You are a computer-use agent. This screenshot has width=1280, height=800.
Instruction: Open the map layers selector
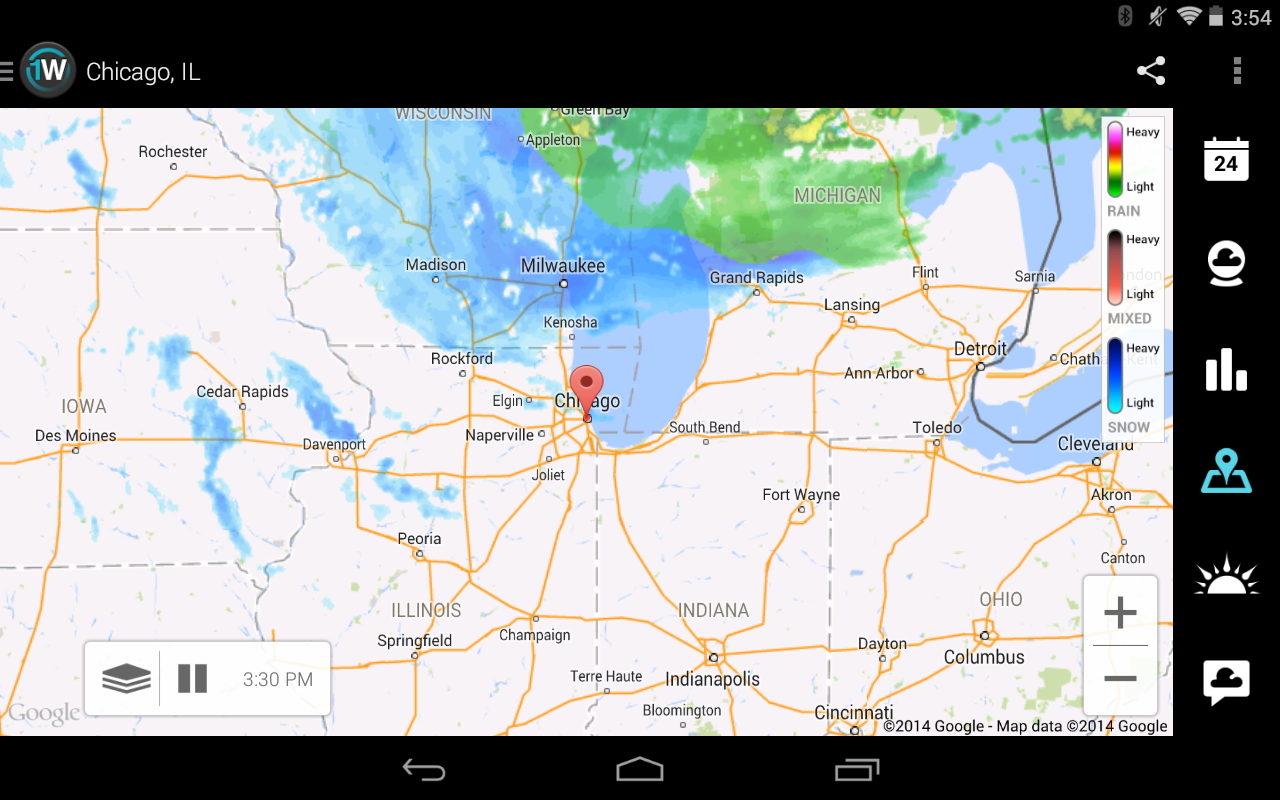click(x=126, y=679)
